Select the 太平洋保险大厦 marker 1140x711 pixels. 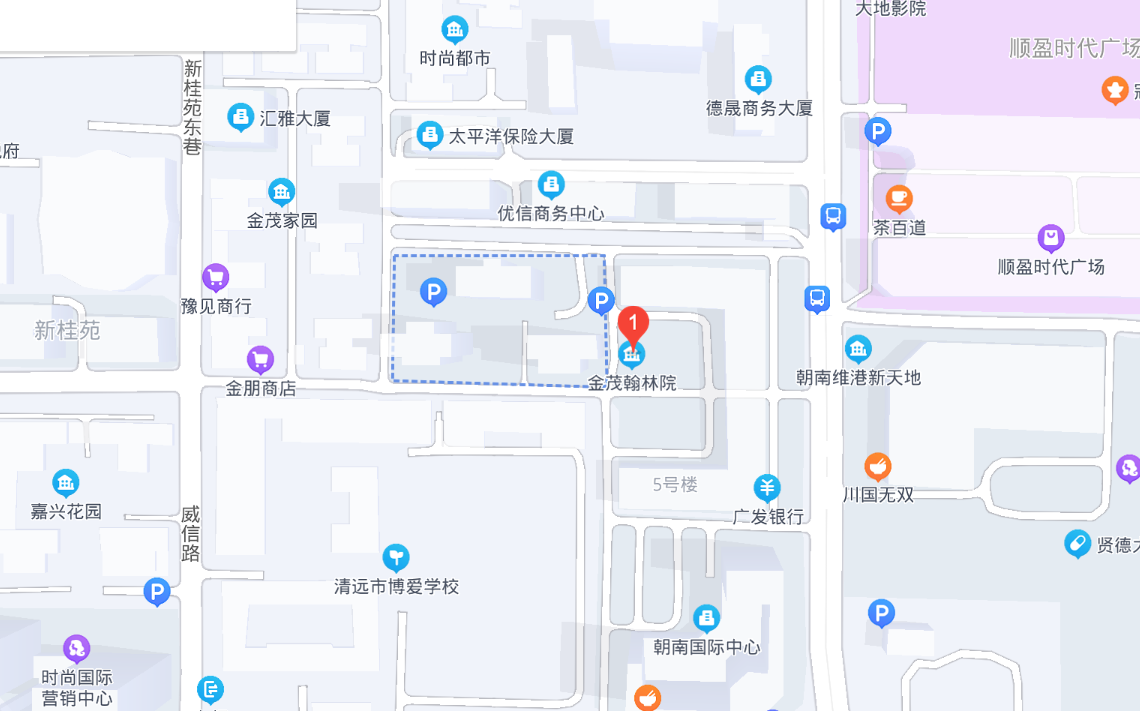tap(430, 134)
